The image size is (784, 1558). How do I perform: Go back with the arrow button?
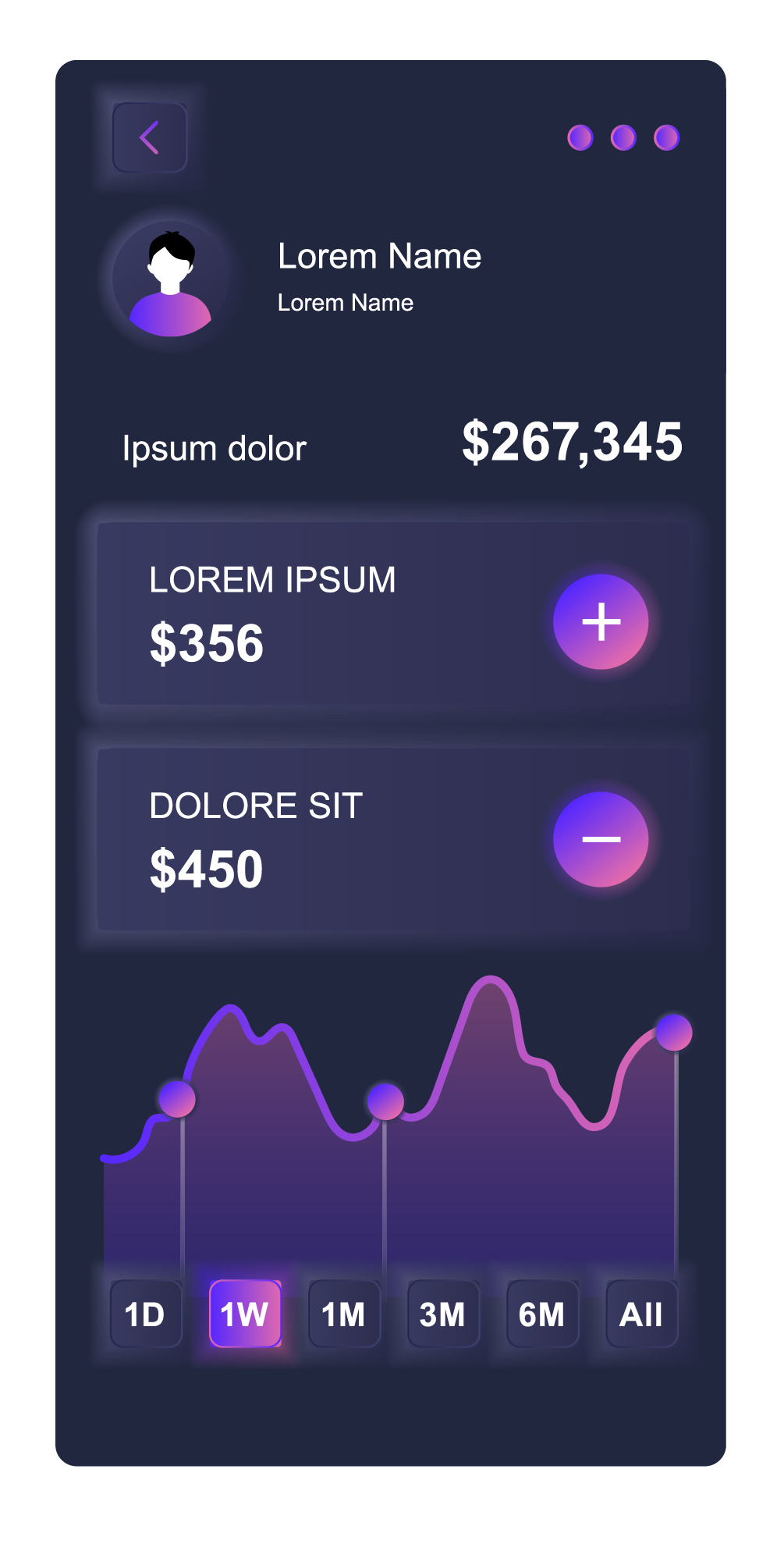(x=150, y=137)
